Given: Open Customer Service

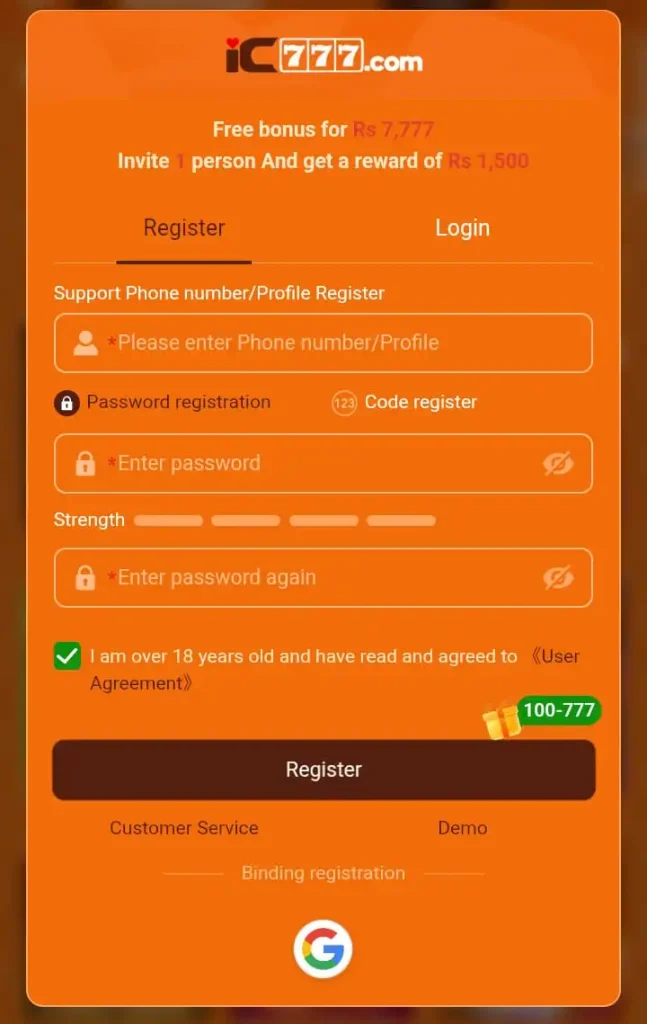Looking at the screenshot, I should (x=184, y=828).
